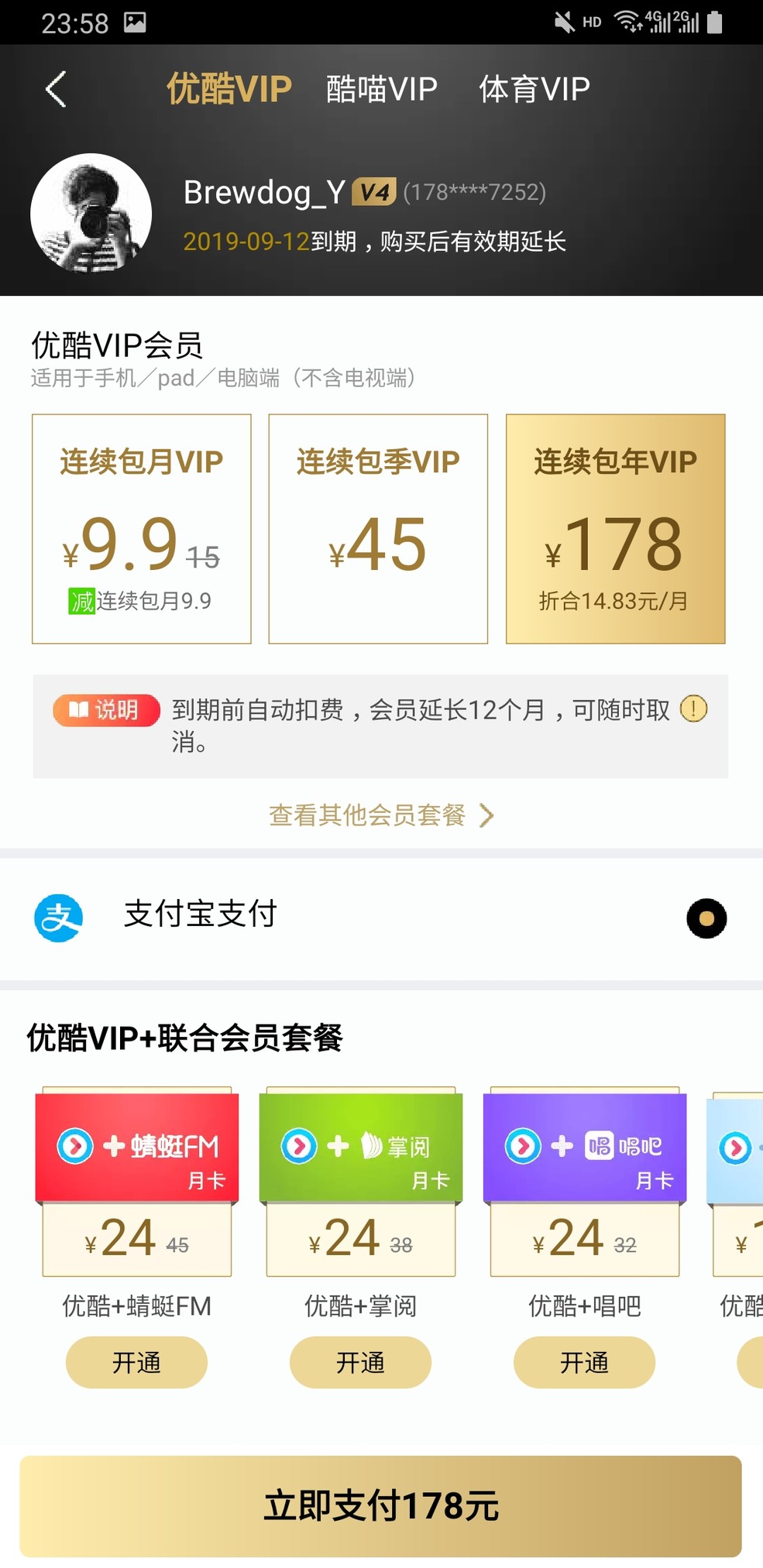Open 开通 under Youku+蜻蜓FM

[x=136, y=1363]
